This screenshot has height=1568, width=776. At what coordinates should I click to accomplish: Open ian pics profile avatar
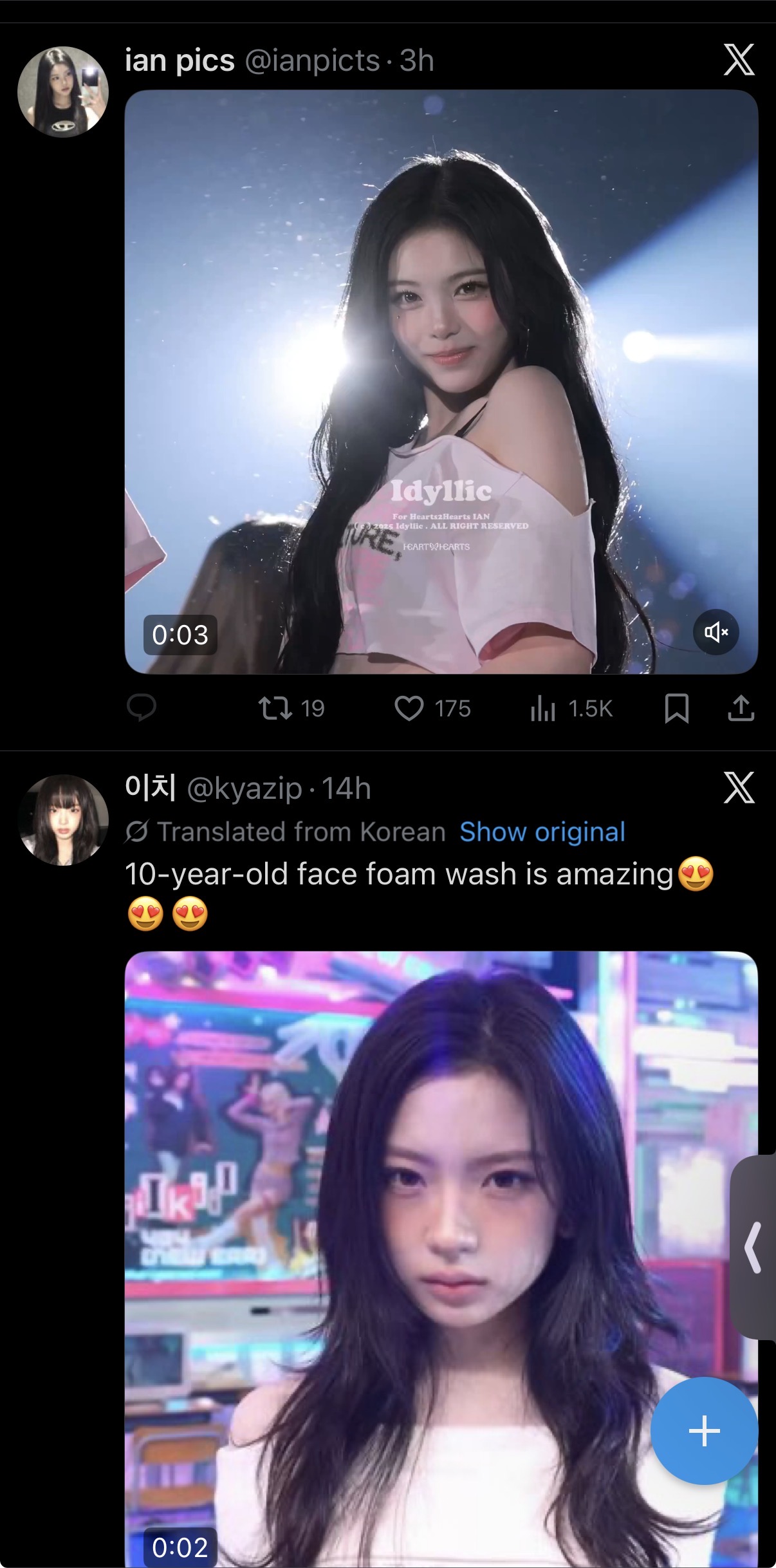coord(62,91)
